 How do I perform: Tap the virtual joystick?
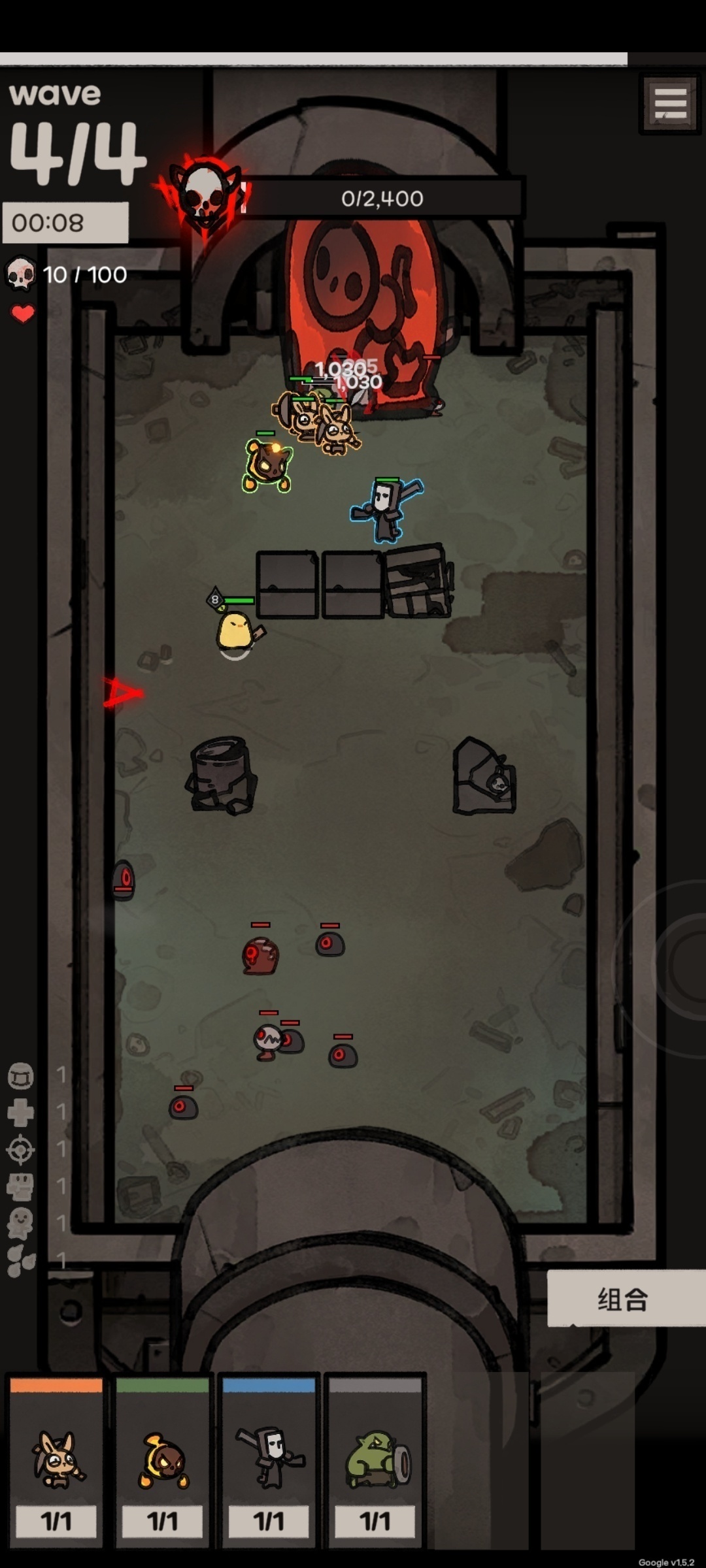680,967
